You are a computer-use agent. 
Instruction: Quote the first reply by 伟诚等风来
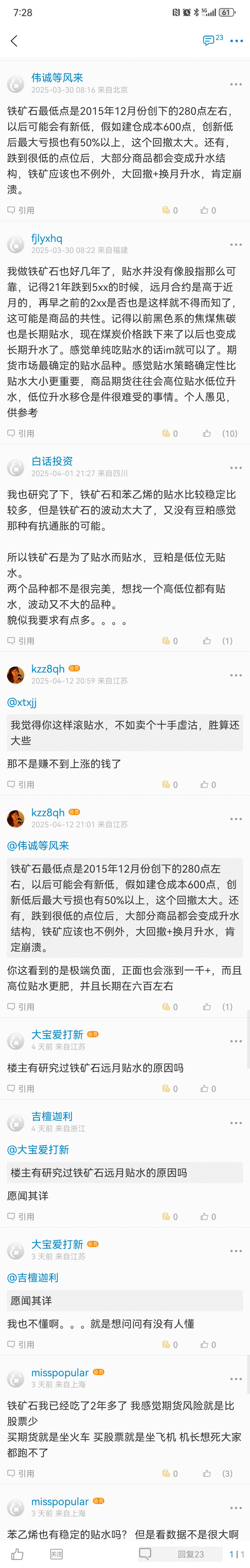21,210
